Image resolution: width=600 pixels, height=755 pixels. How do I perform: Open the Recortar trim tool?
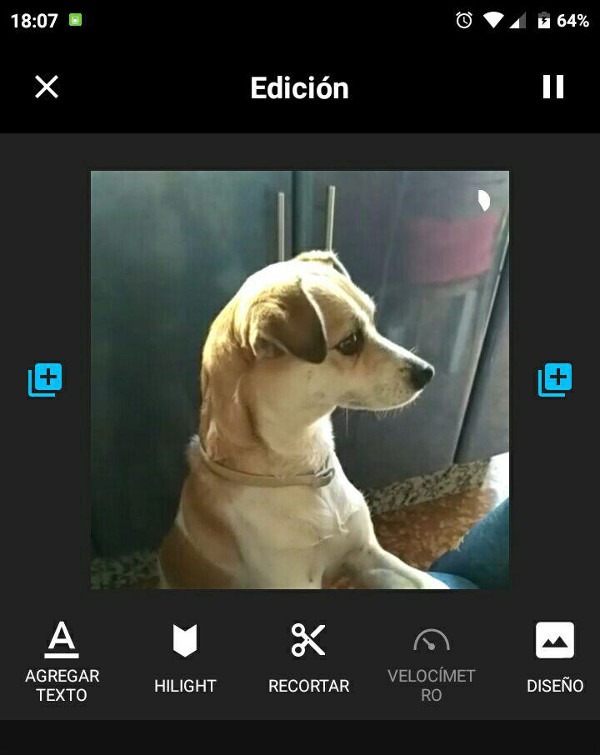coord(309,660)
